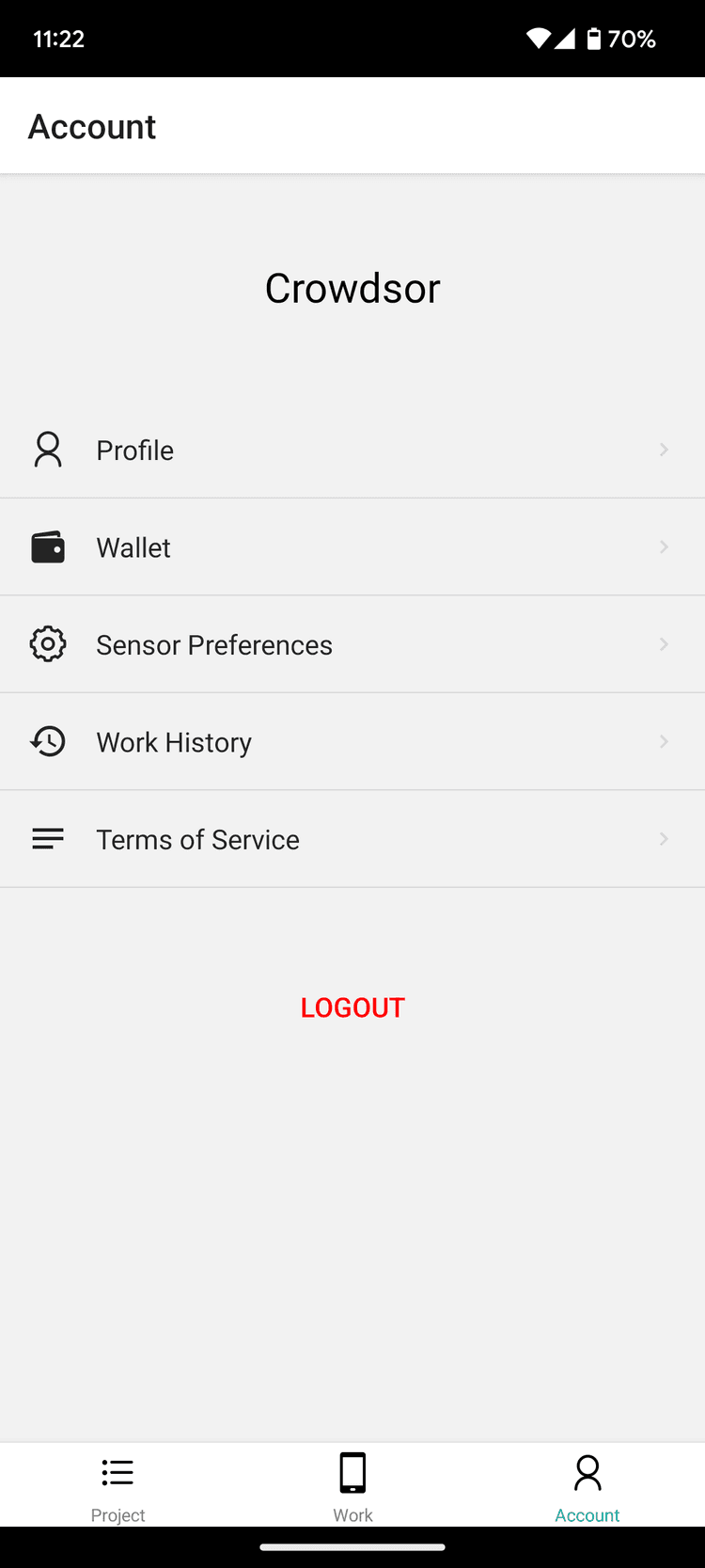Switch to the Work tab
This screenshot has height=1568, width=705.
point(352,1486)
